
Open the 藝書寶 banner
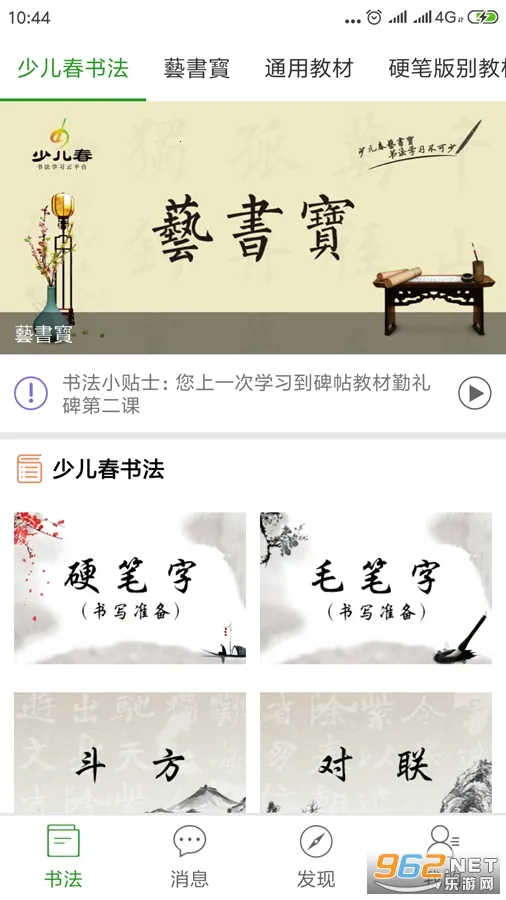[253, 228]
